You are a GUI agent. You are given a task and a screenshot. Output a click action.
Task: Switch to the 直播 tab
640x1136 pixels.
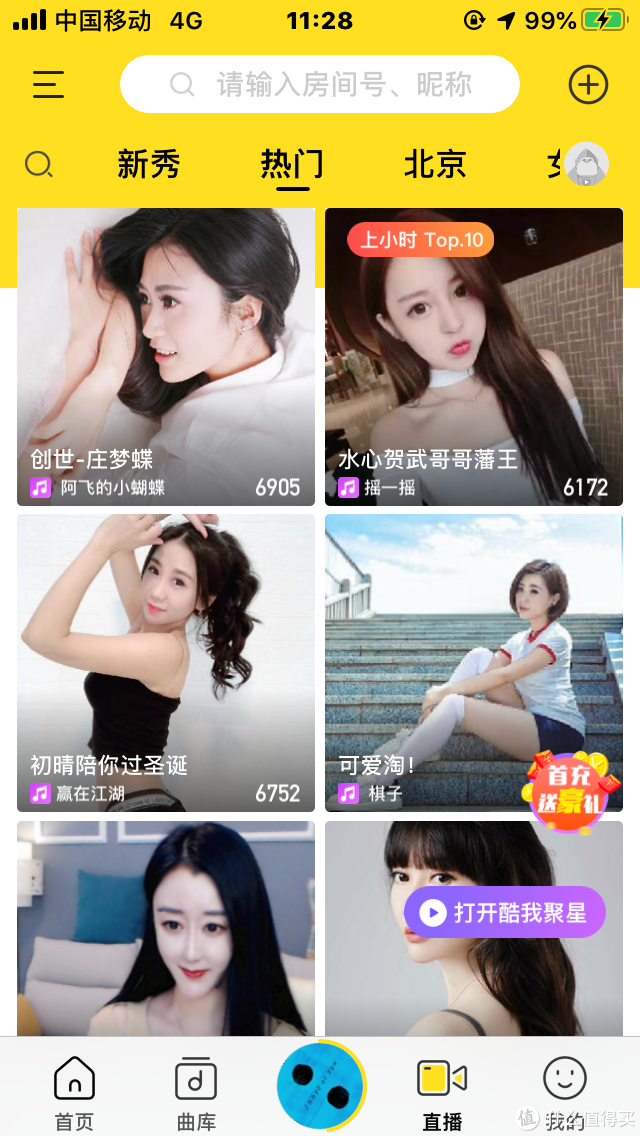click(442, 1092)
